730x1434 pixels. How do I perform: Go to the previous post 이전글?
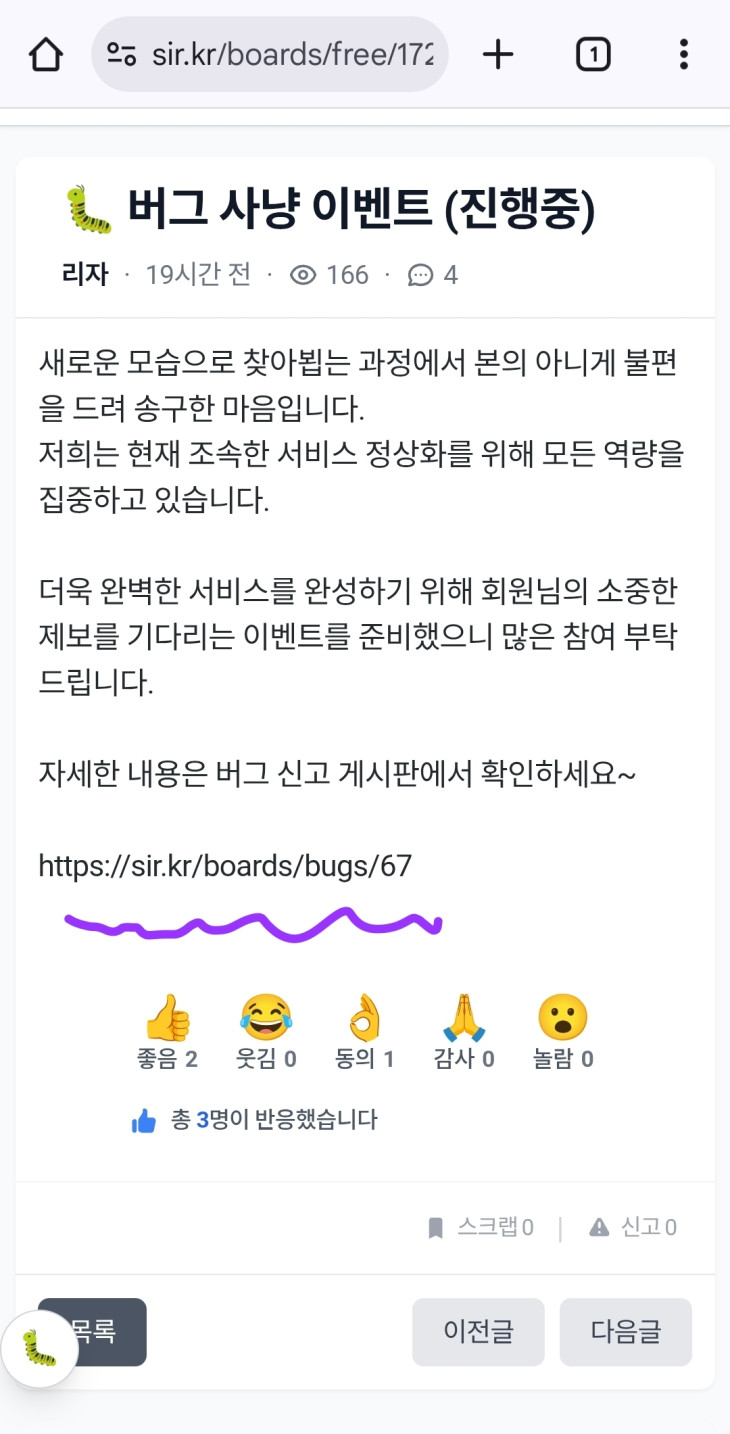478,1332
